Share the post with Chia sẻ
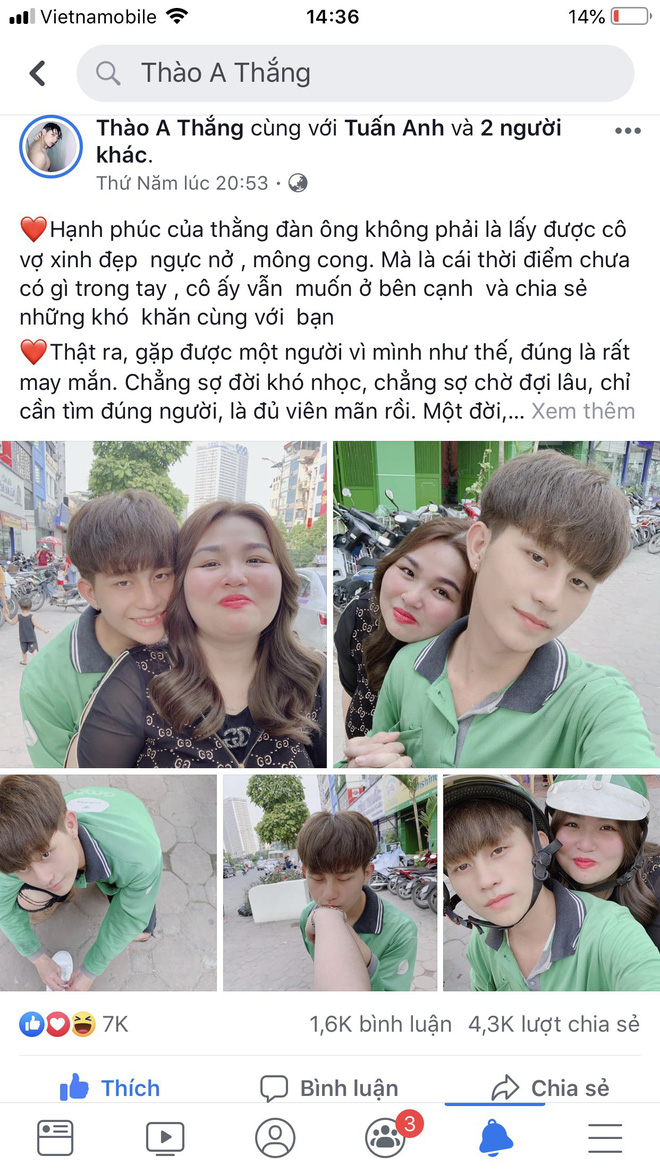This screenshot has width=660, height=1173. (550, 1088)
